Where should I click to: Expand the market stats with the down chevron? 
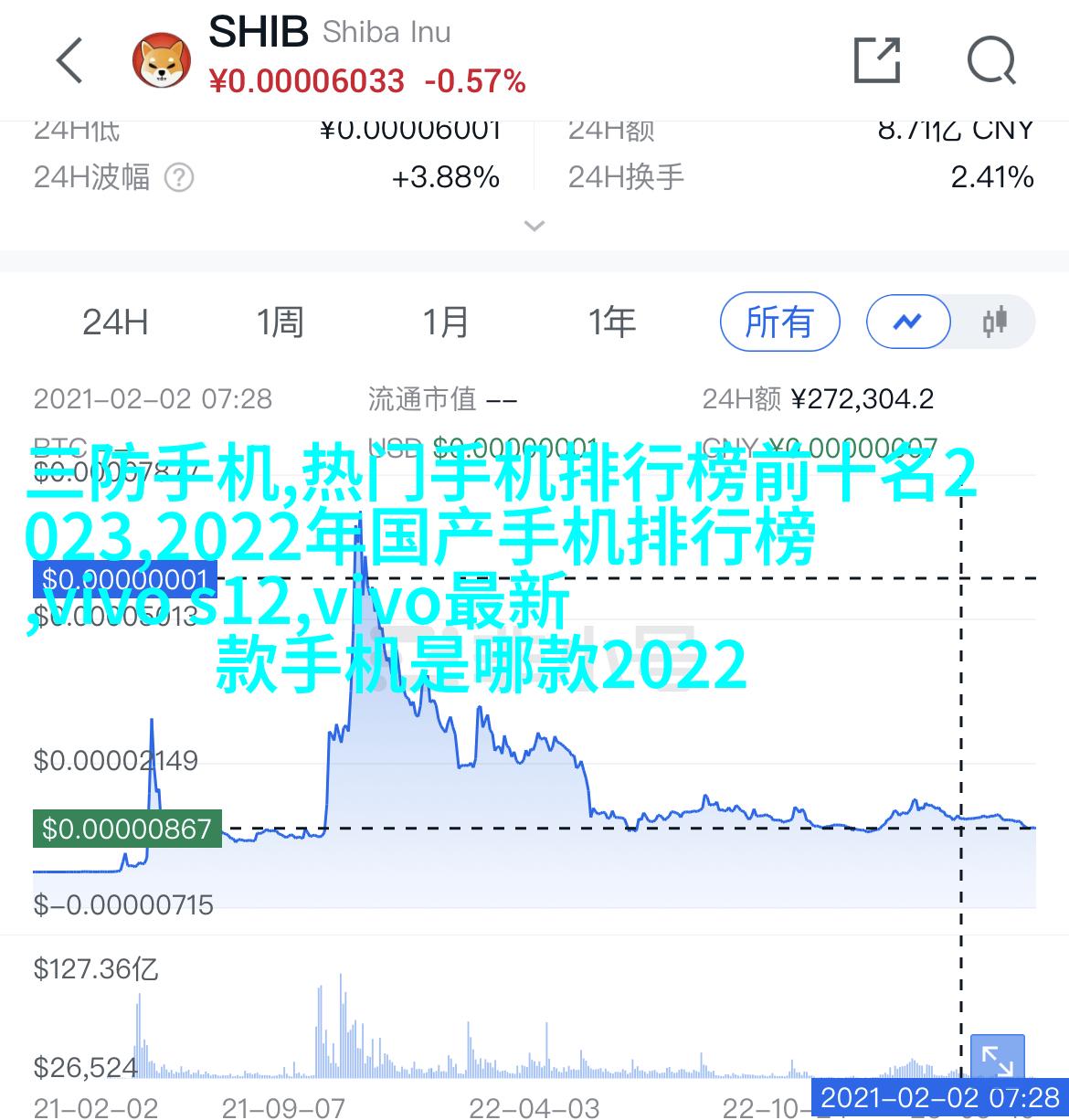534,225
